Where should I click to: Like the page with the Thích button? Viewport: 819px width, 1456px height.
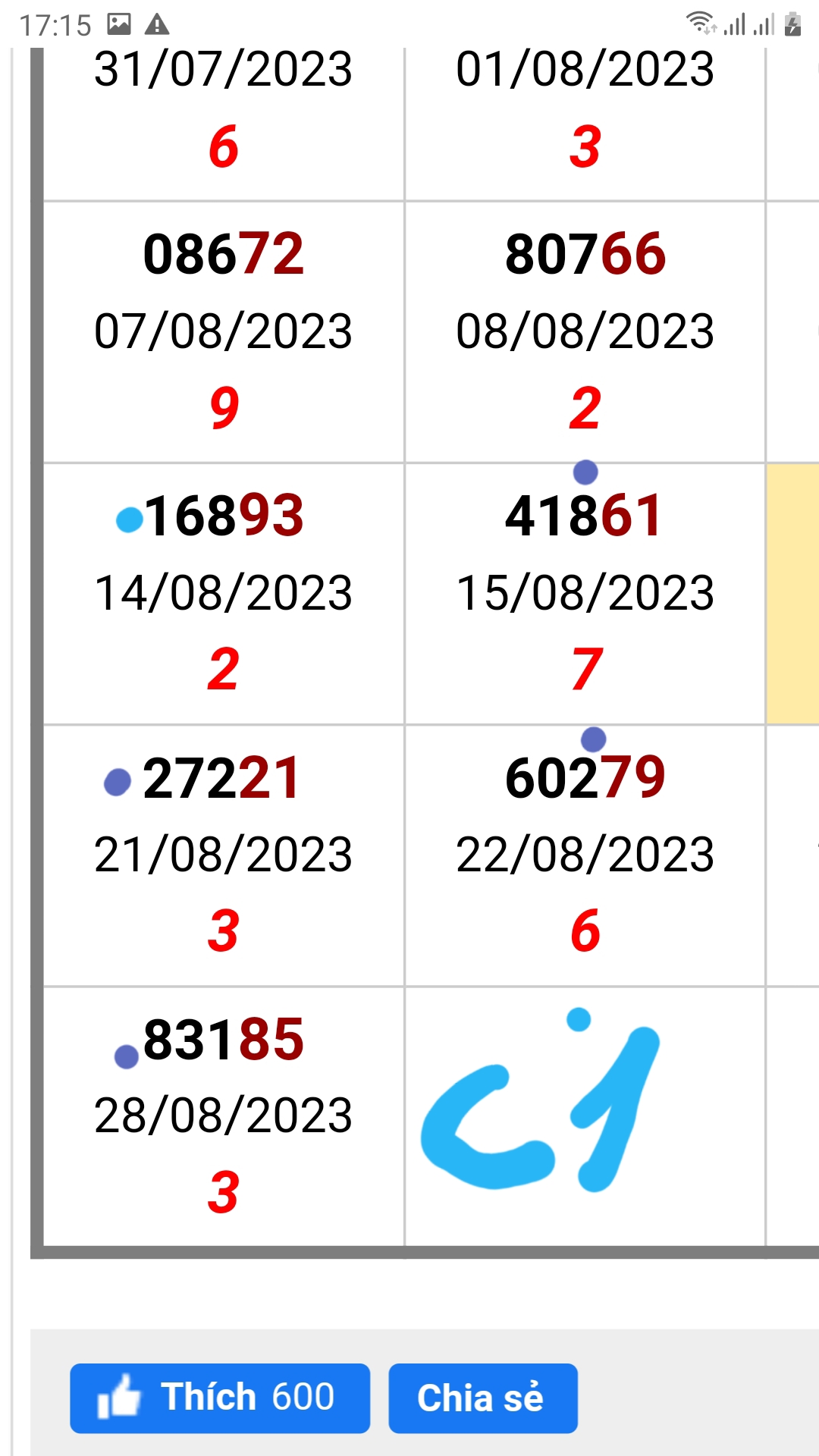(x=220, y=1398)
